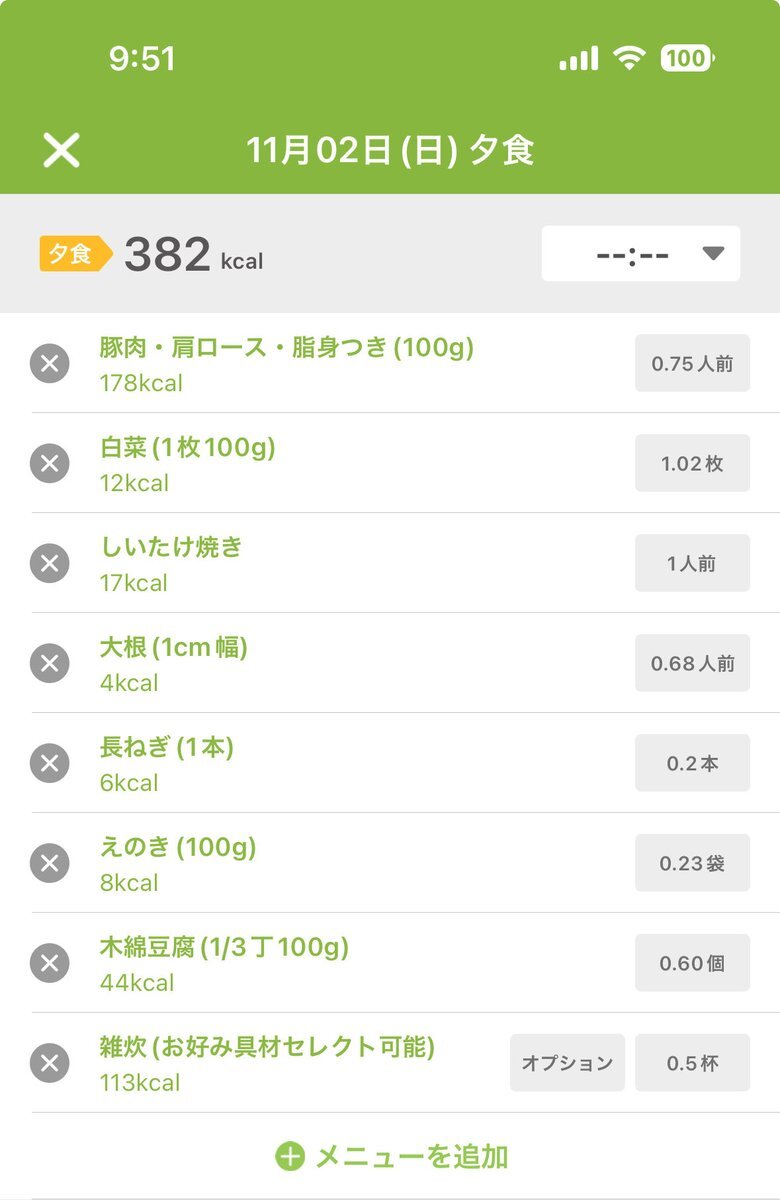The image size is (780, 1200).
Task: Remove the 長ねぎ entry
Action: coord(49,763)
